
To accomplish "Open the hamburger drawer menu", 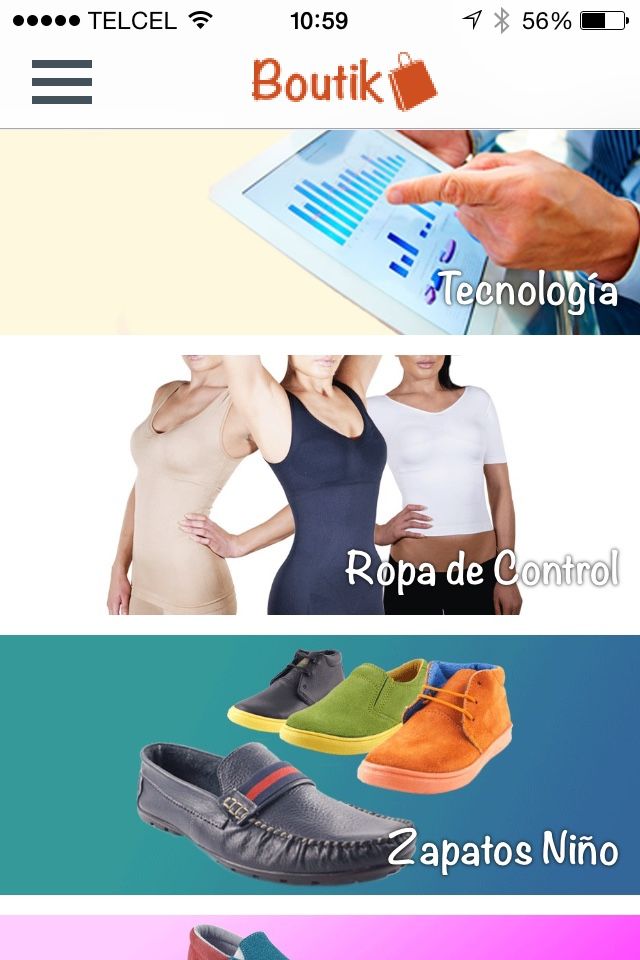I will coord(62,82).
